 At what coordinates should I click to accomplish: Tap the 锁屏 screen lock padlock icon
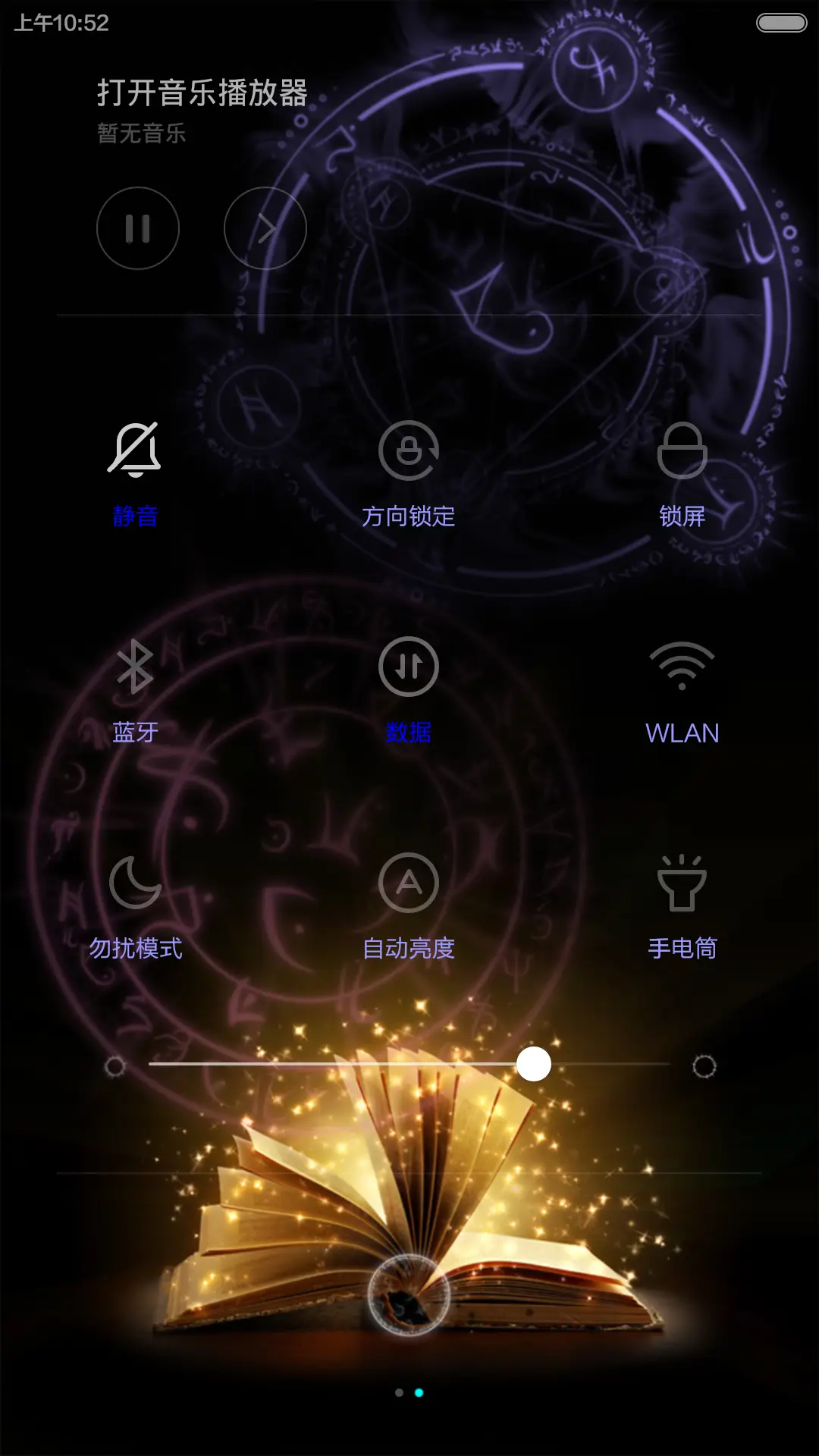pos(683,449)
